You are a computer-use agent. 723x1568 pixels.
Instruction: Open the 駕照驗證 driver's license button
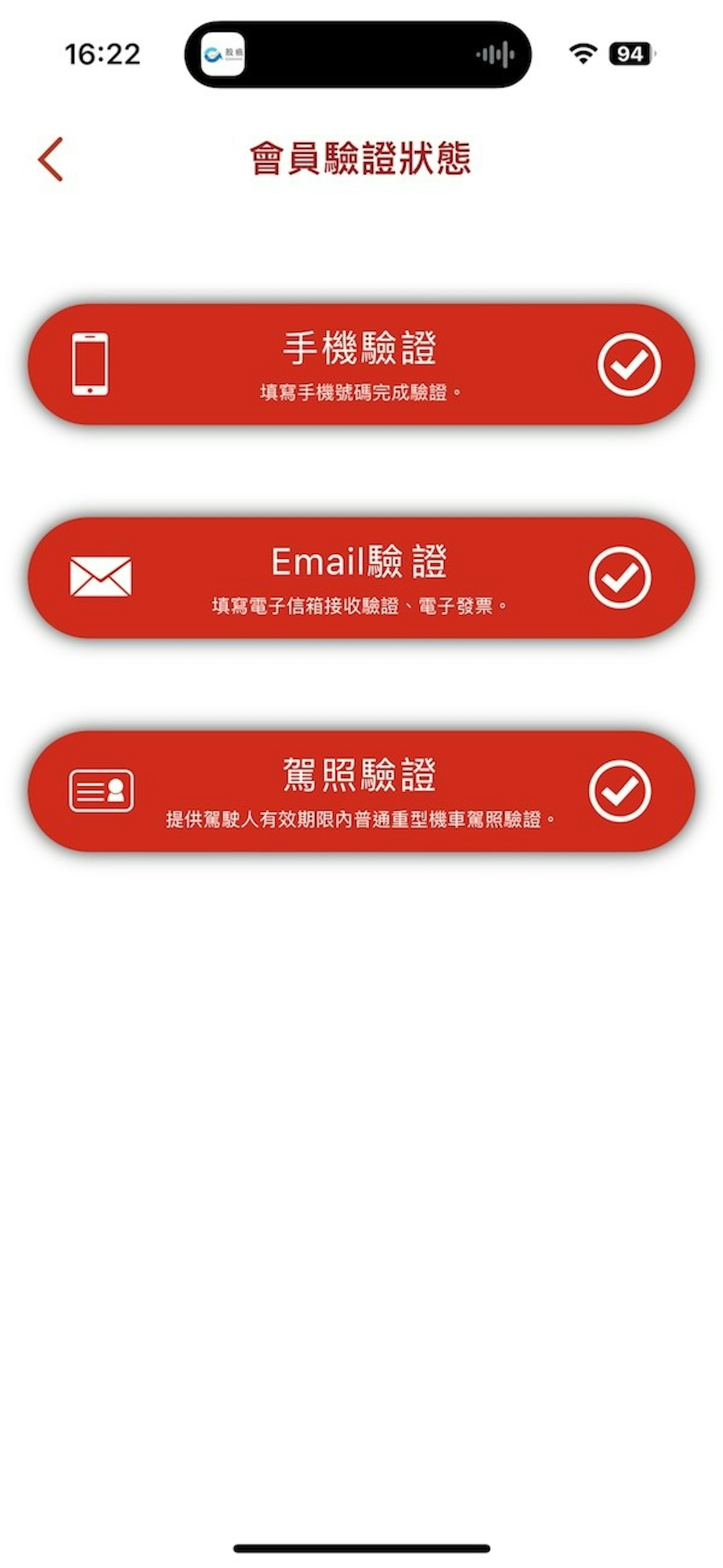click(361, 791)
